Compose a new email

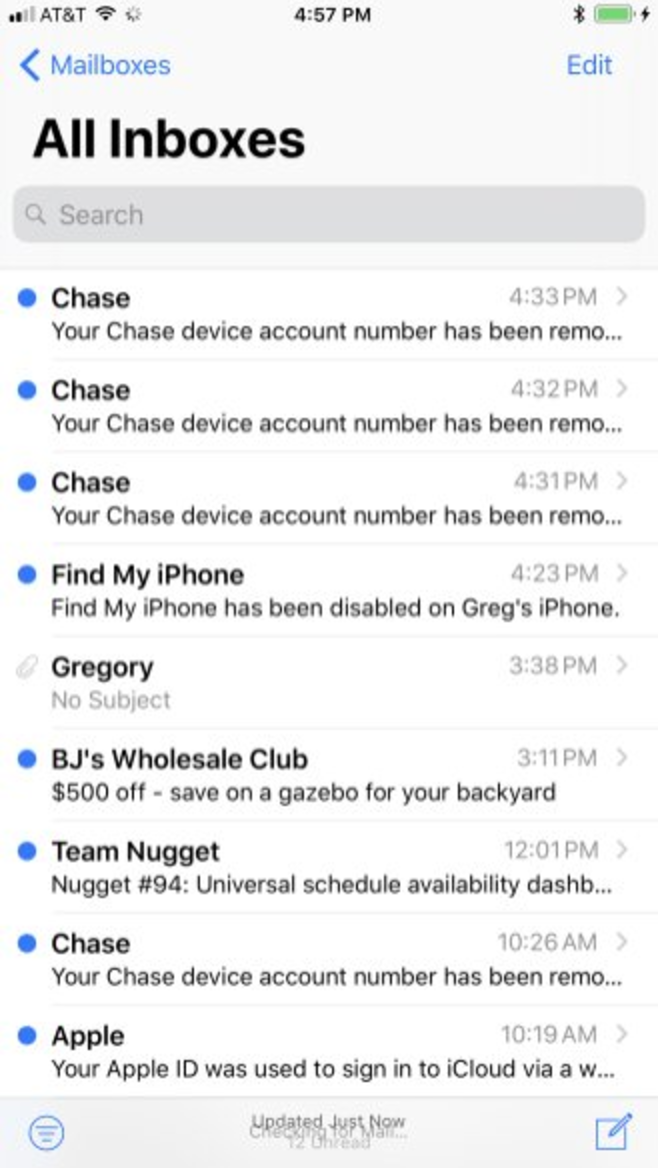coord(613,1131)
